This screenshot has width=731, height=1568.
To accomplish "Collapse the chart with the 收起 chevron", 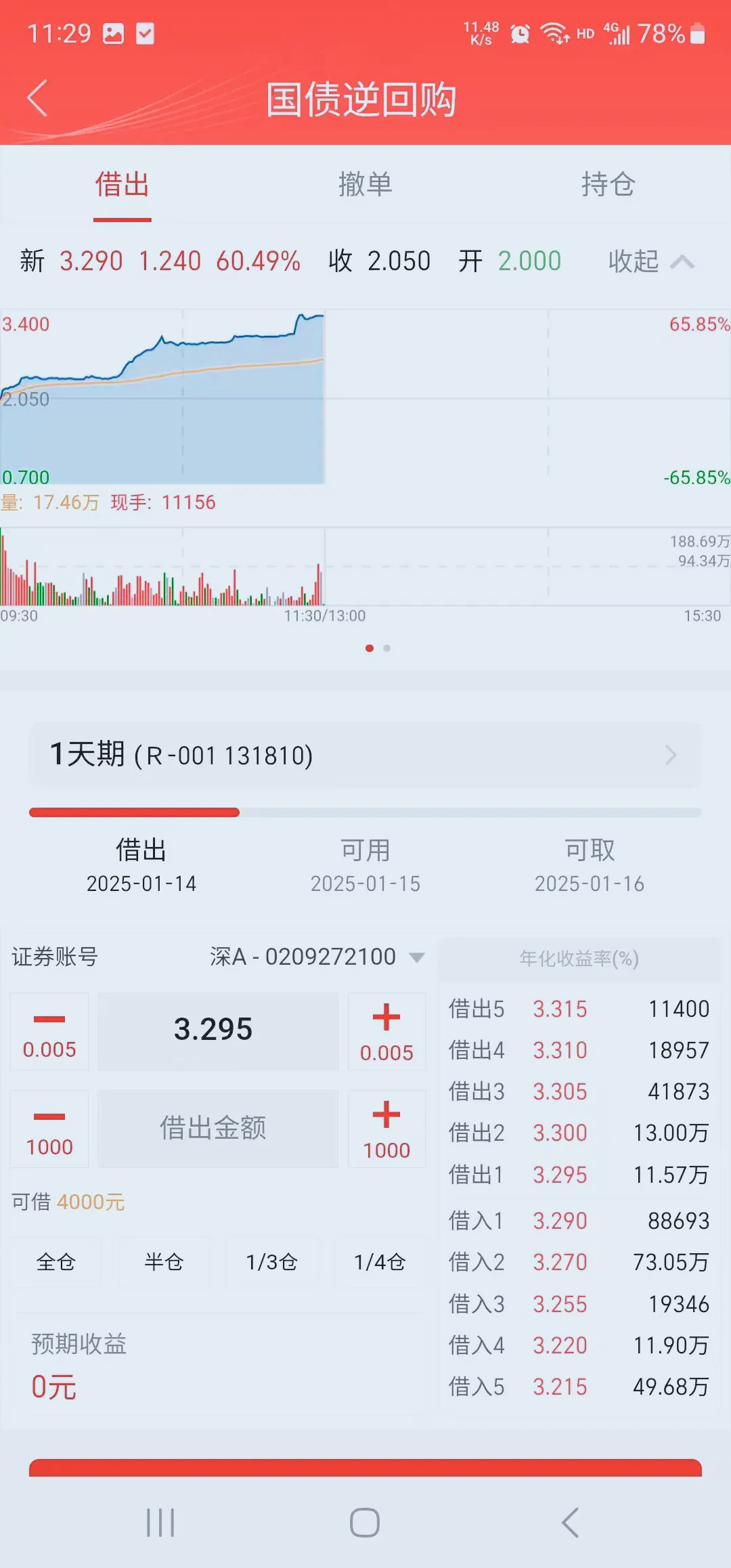I will click(652, 262).
